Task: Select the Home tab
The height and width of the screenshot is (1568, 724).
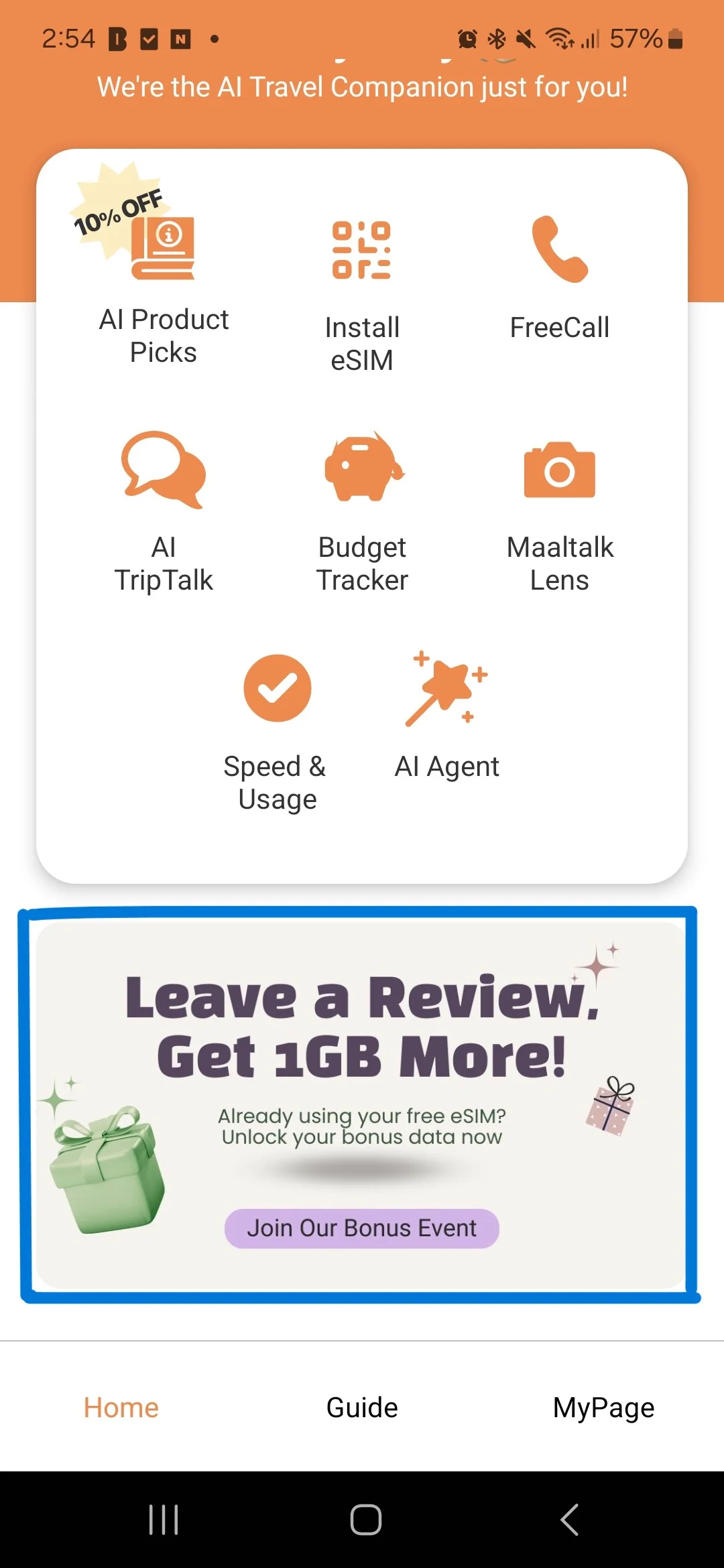Action: pos(121,1407)
